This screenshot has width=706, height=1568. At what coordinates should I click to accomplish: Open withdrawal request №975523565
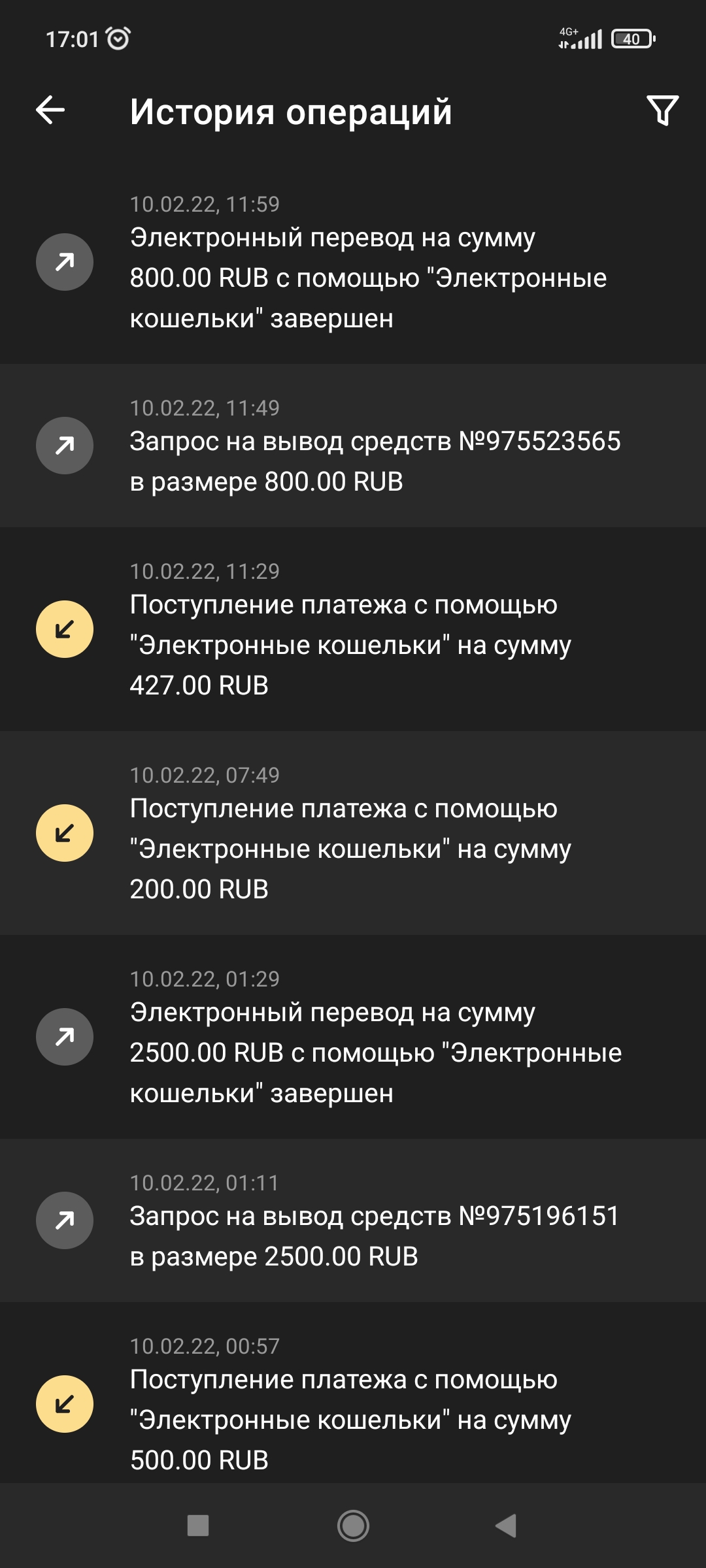pyautogui.click(x=353, y=446)
